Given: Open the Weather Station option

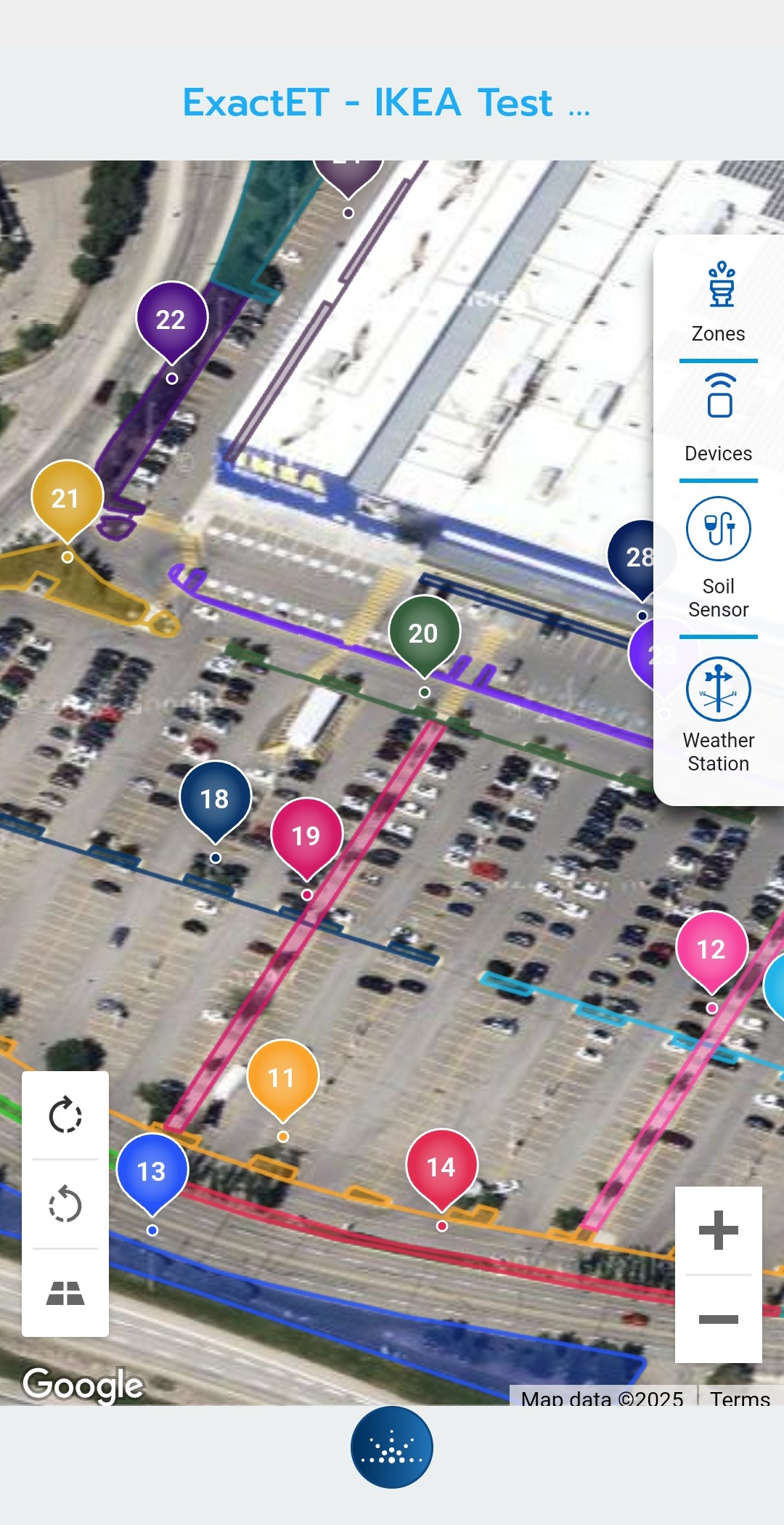Looking at the screenshot, I should [718, 715].
